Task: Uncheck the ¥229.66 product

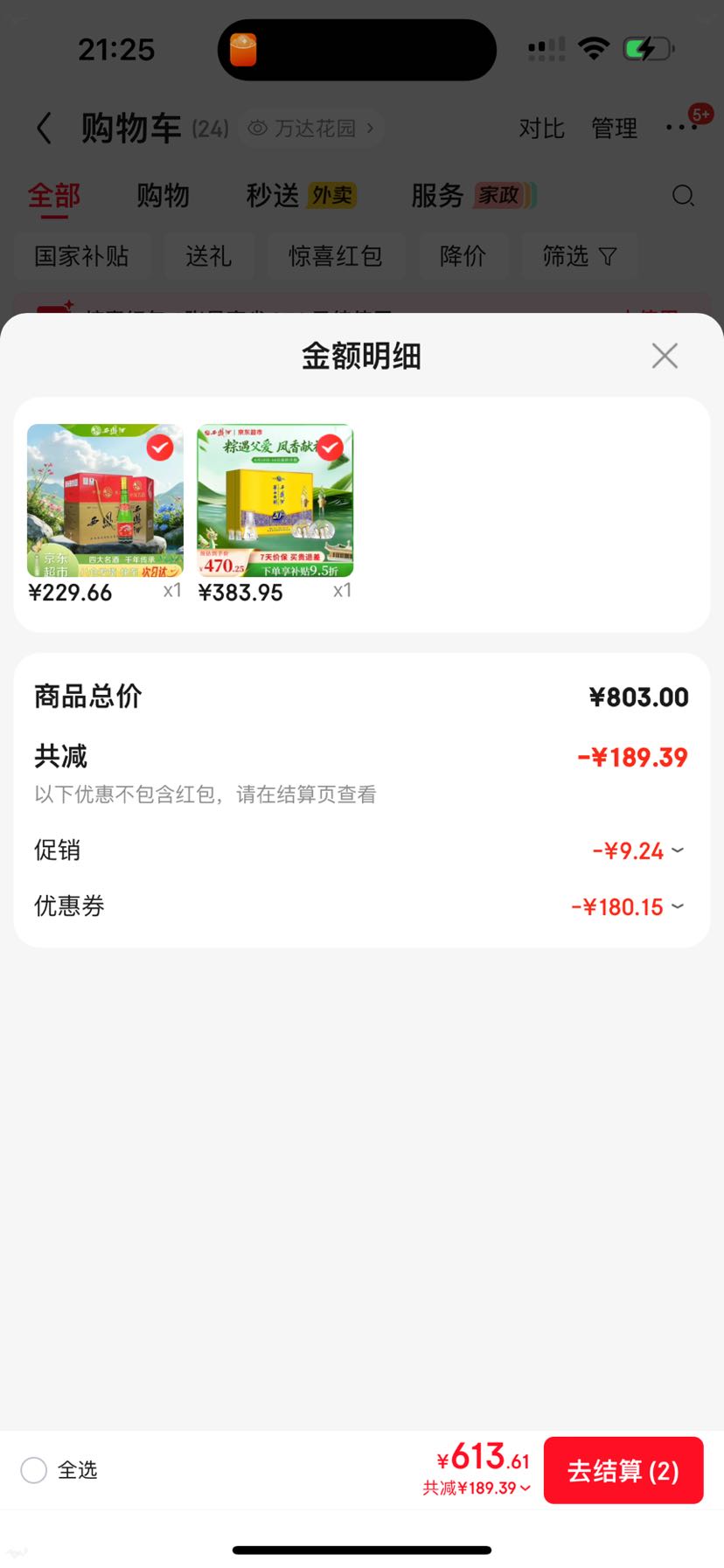Action: (x=160, y=448)
